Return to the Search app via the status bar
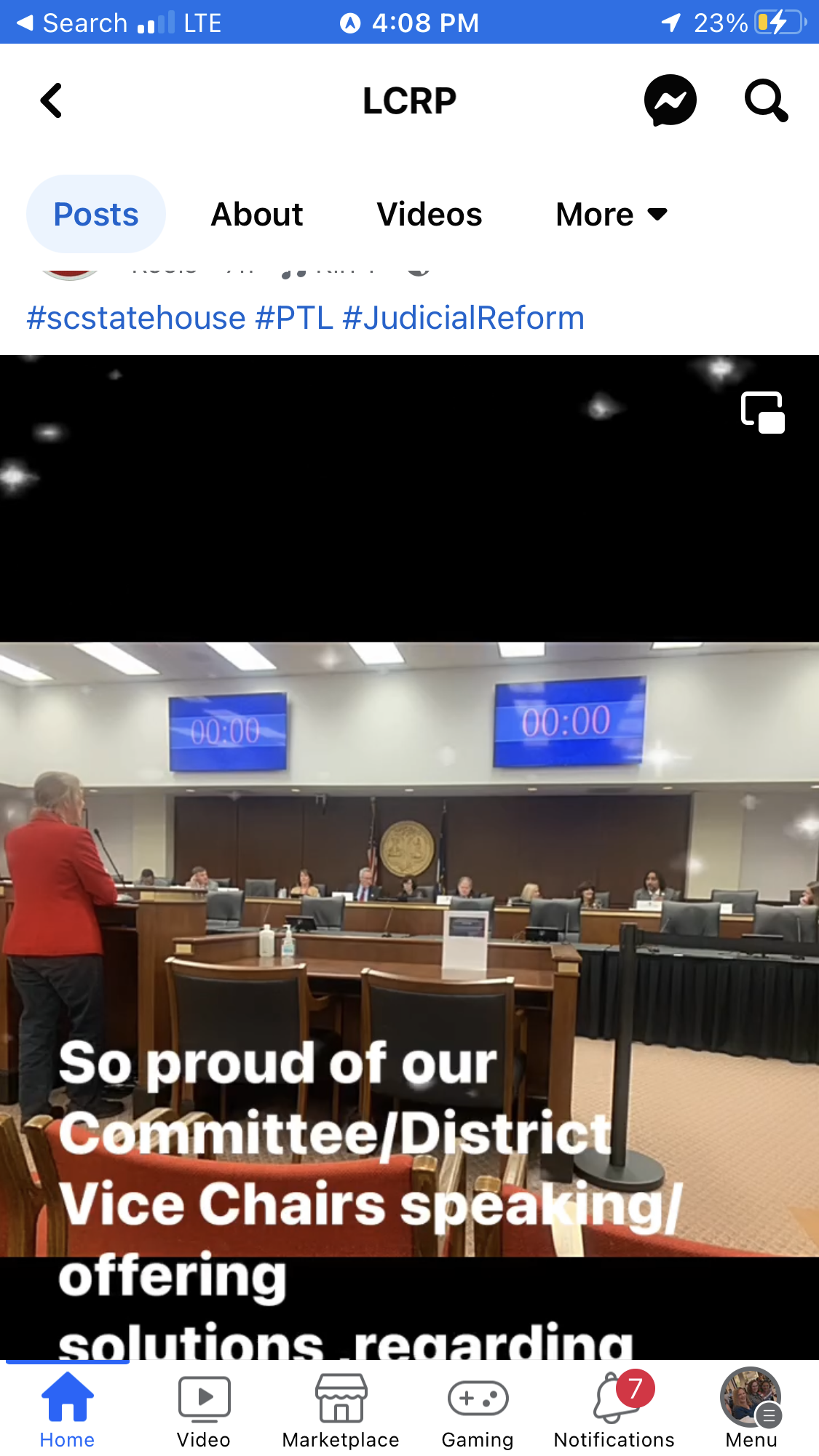Image resolution: width=819 pixels, height=1456 pixels. coord(71,23)
